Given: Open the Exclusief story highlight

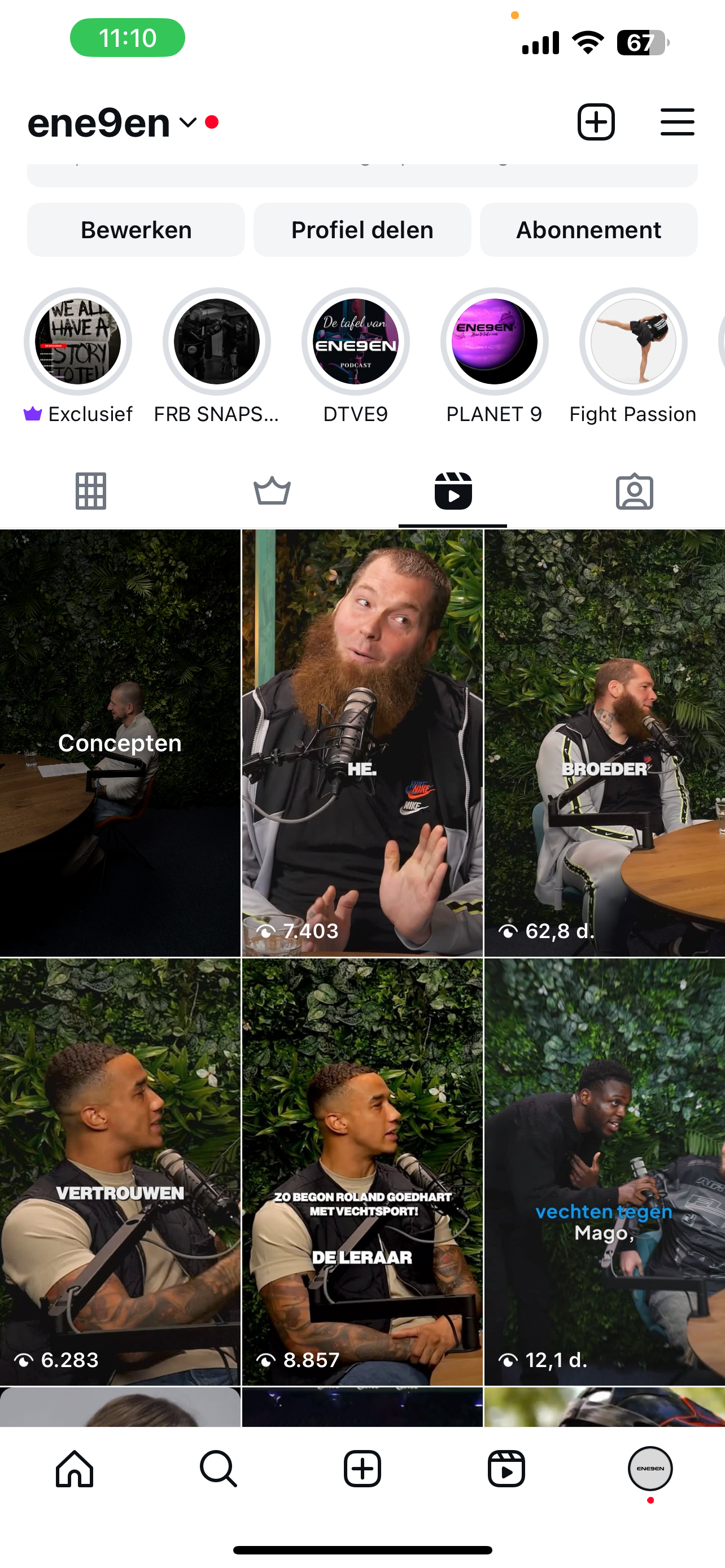Looking at the screenshot, I should click(x=78, y=341).
